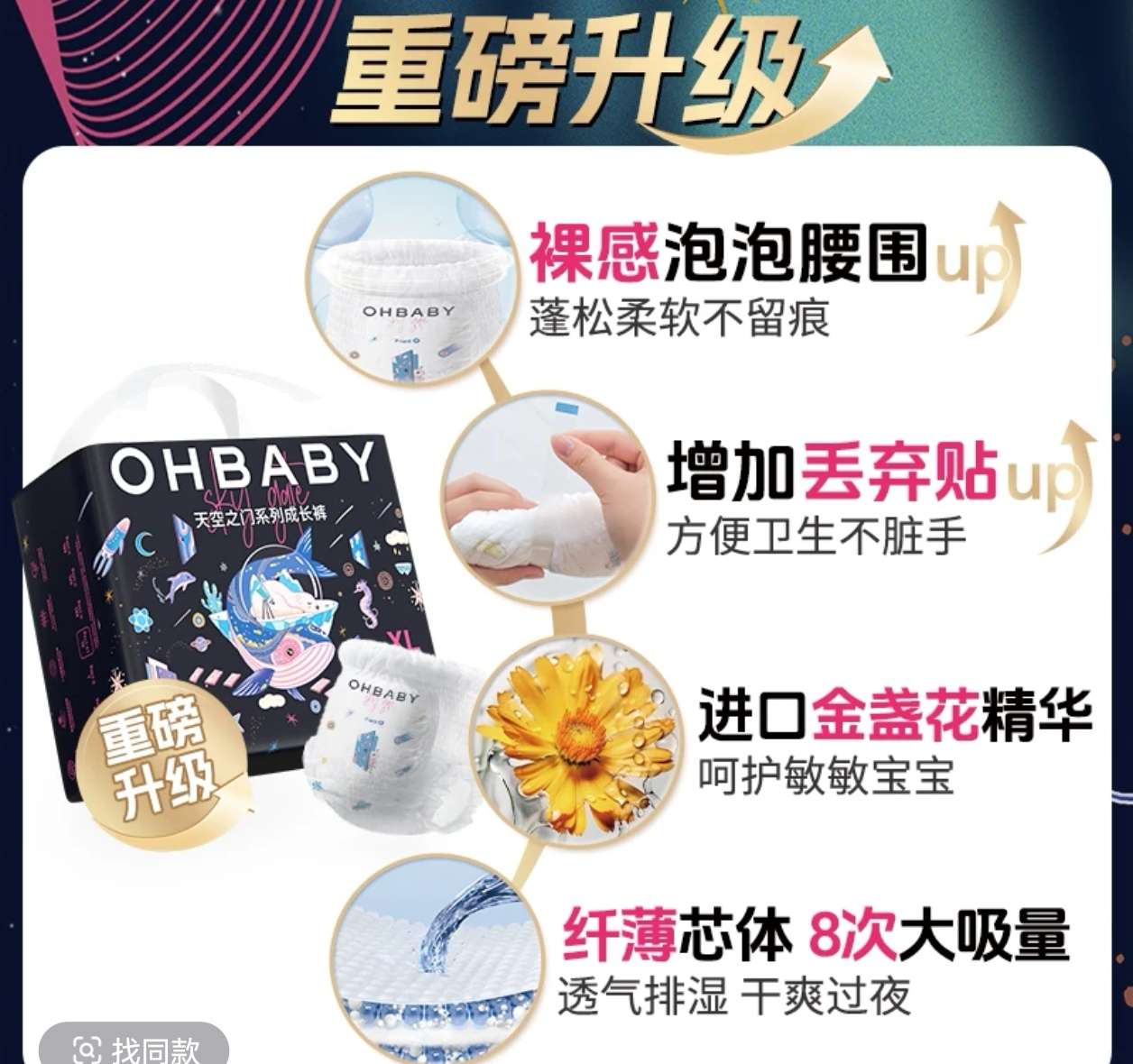Tap the 找同款 find-similar button
Viewport: 1133px width, 1064px height.
pos(135,1047)
